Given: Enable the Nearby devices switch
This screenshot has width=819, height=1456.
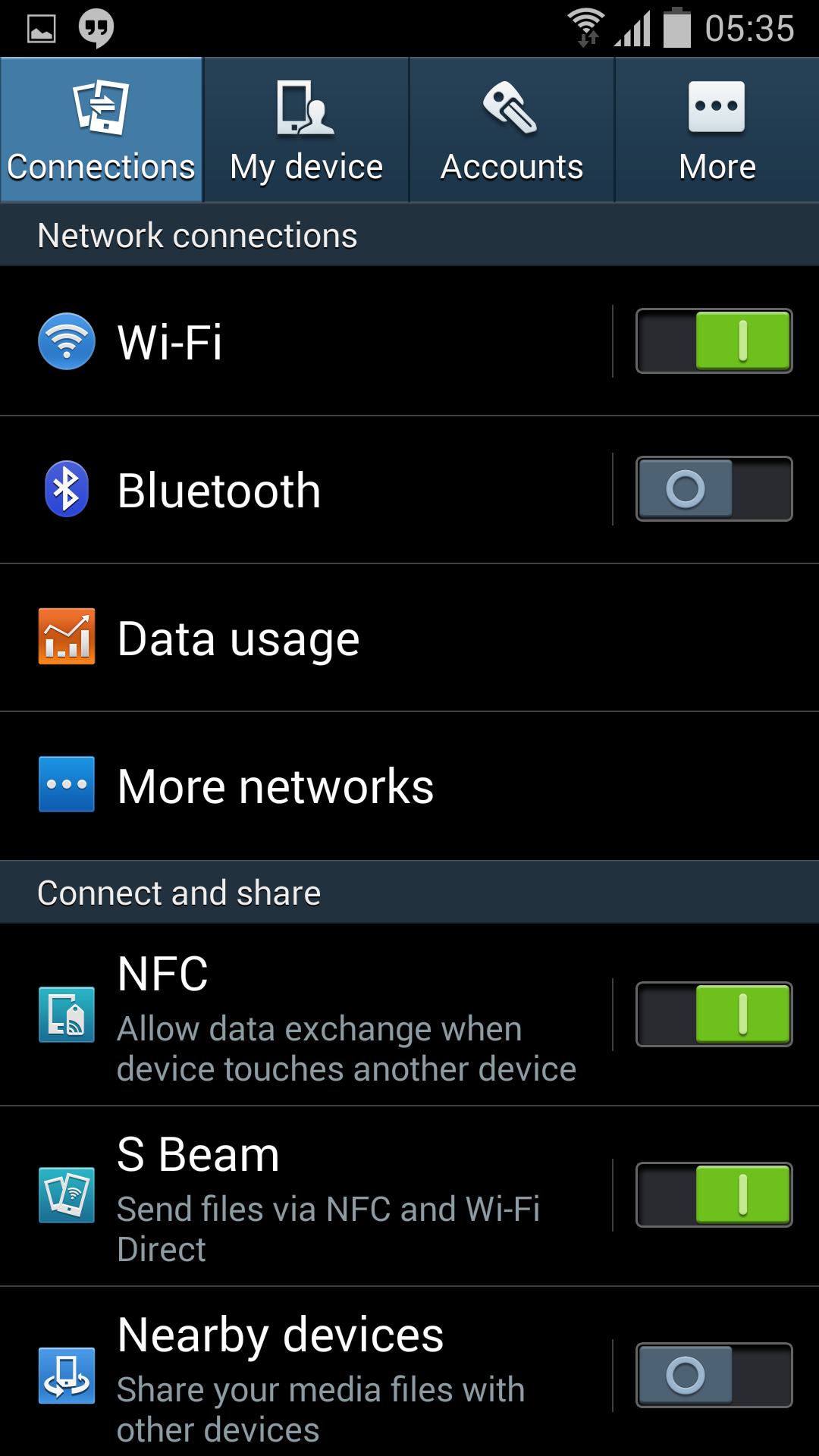Looking at the screenshot, I should [x=714, y=1376].
